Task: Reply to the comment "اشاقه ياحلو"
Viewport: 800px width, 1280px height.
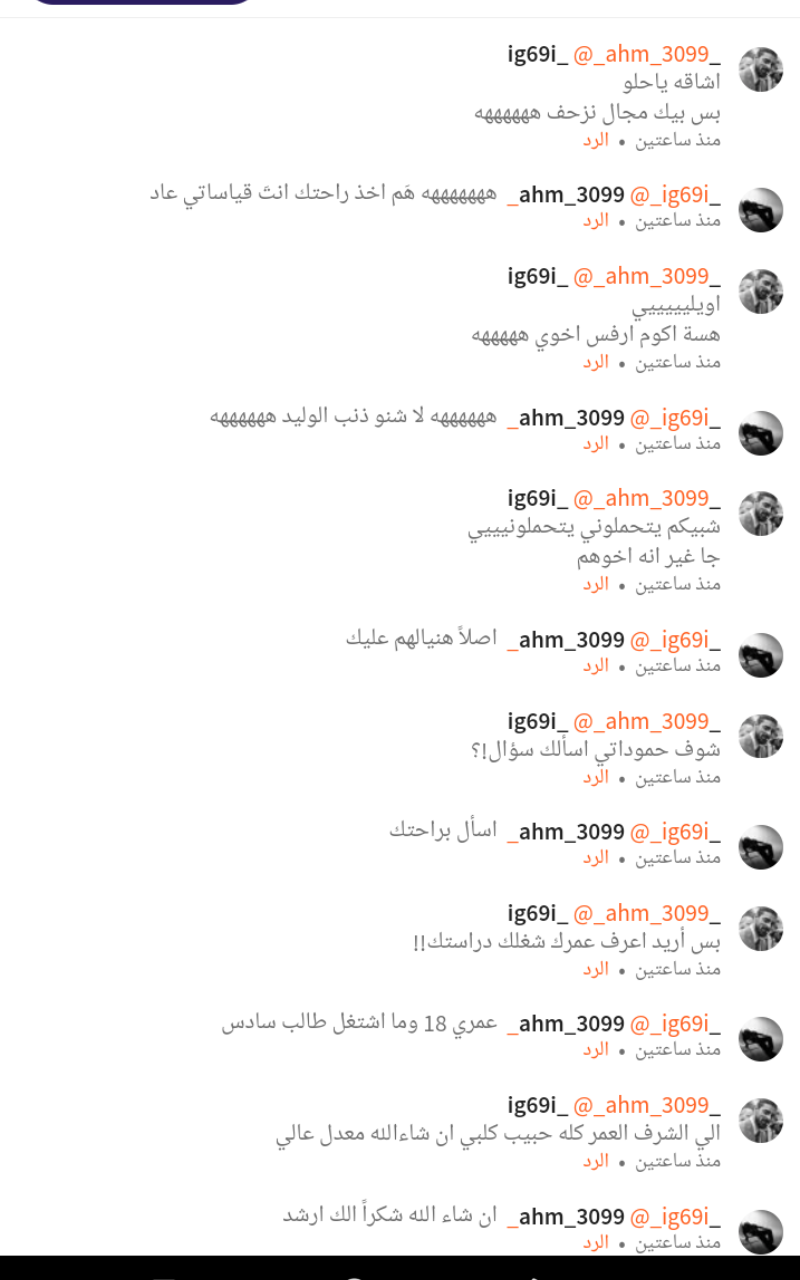Action: click(596, 141)
